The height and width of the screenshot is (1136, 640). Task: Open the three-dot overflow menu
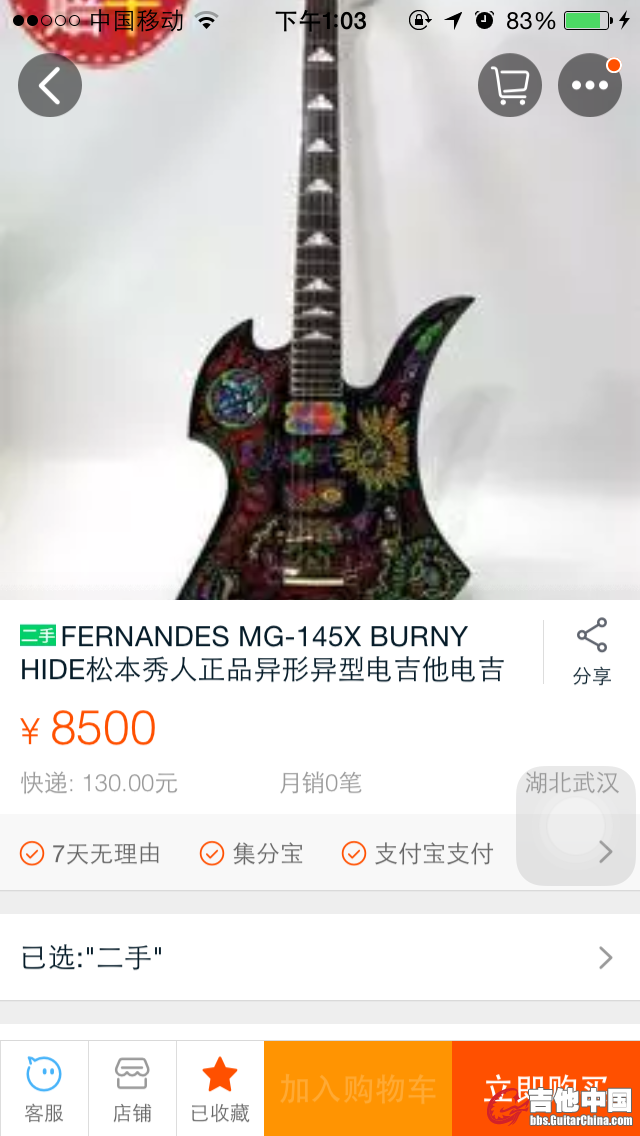[589, 86]
